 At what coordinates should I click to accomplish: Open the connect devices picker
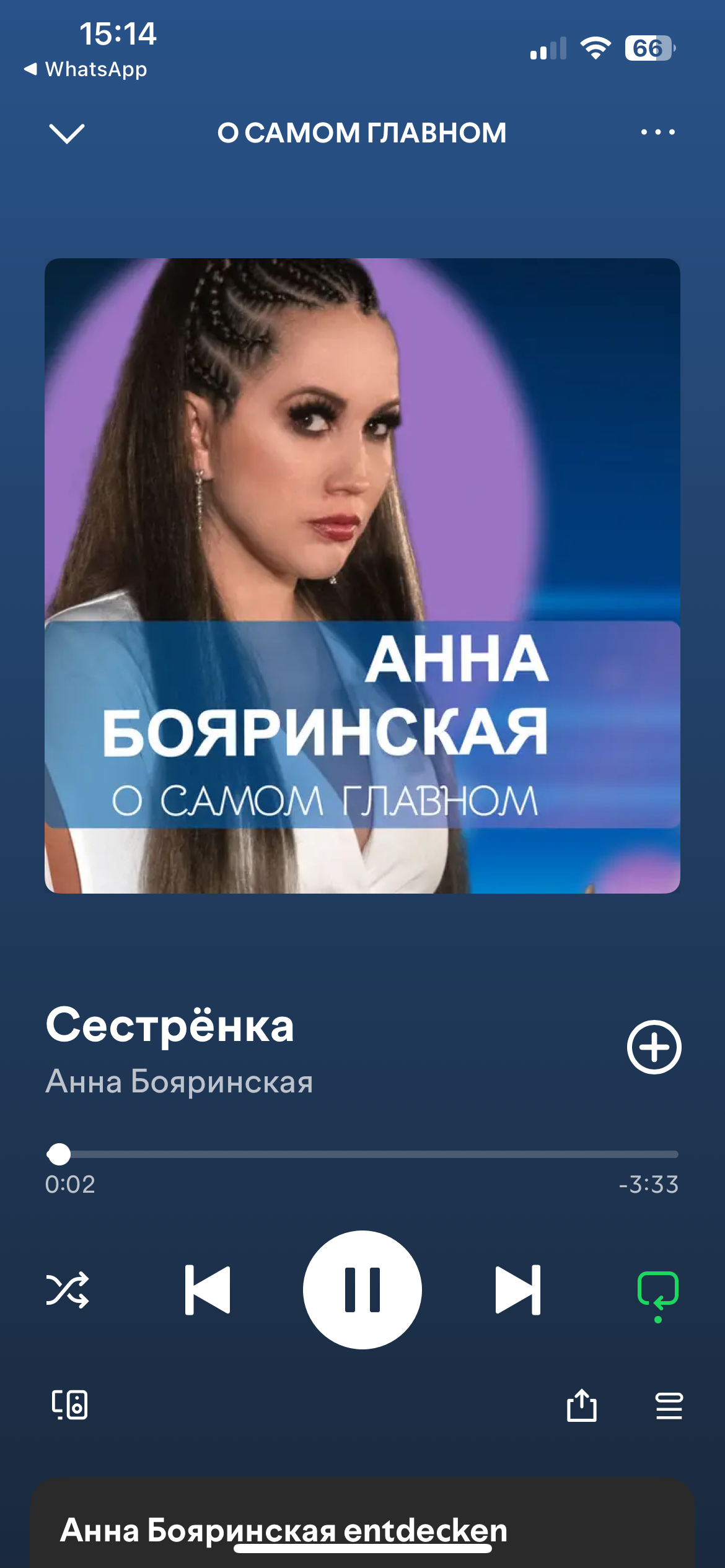[69, 1405]
